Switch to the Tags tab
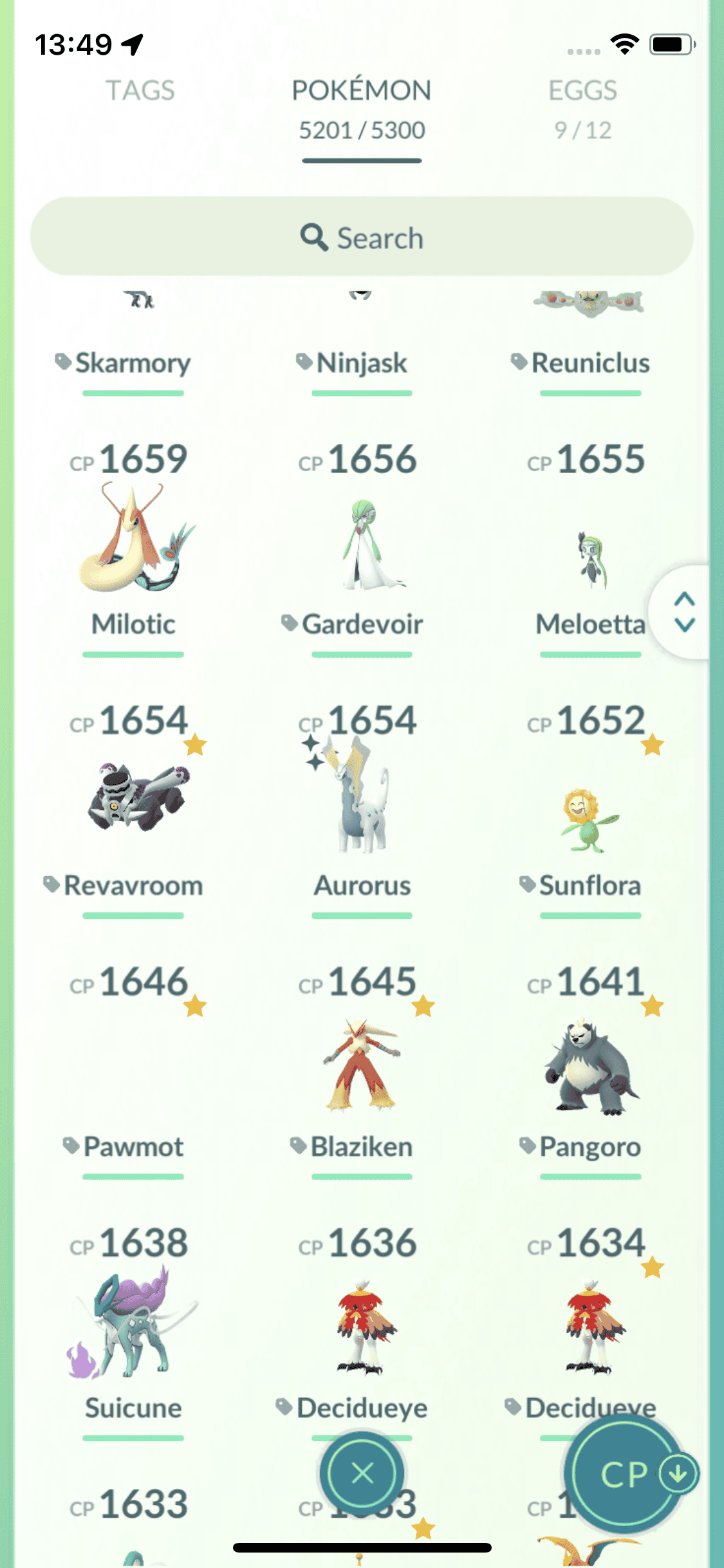724x1568 pixels. (x=140, y=91)
